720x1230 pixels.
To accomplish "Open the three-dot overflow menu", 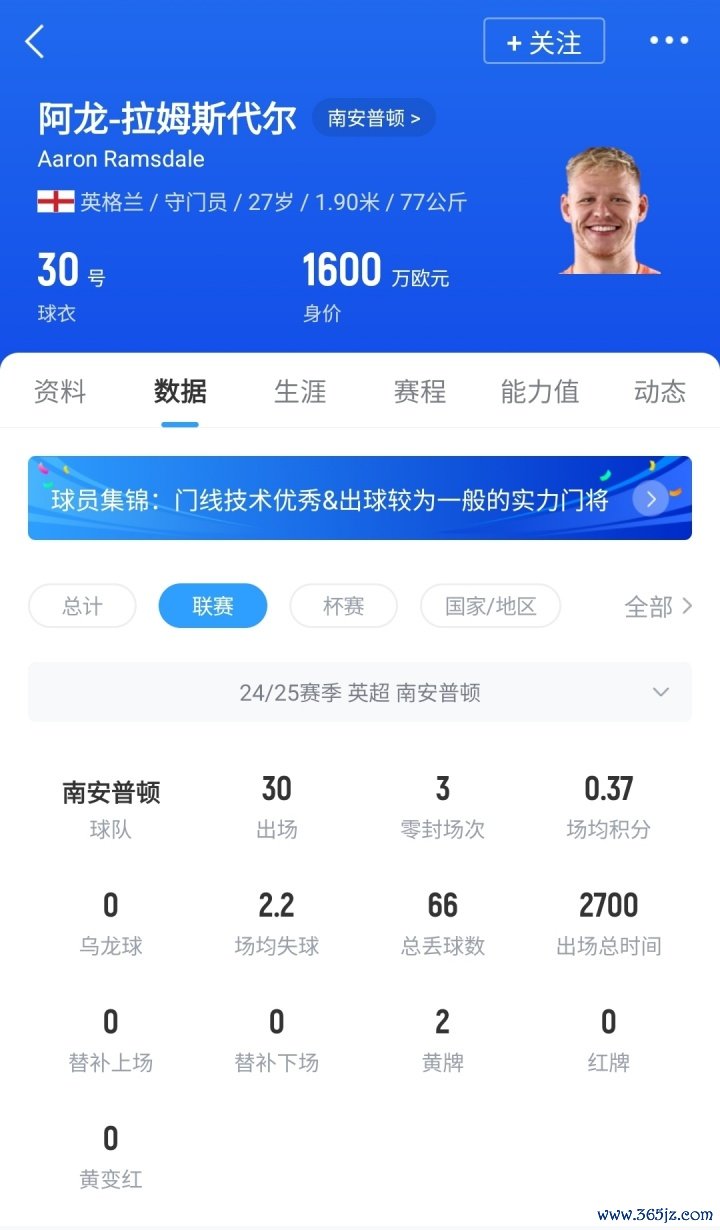I will click(669, 41).
